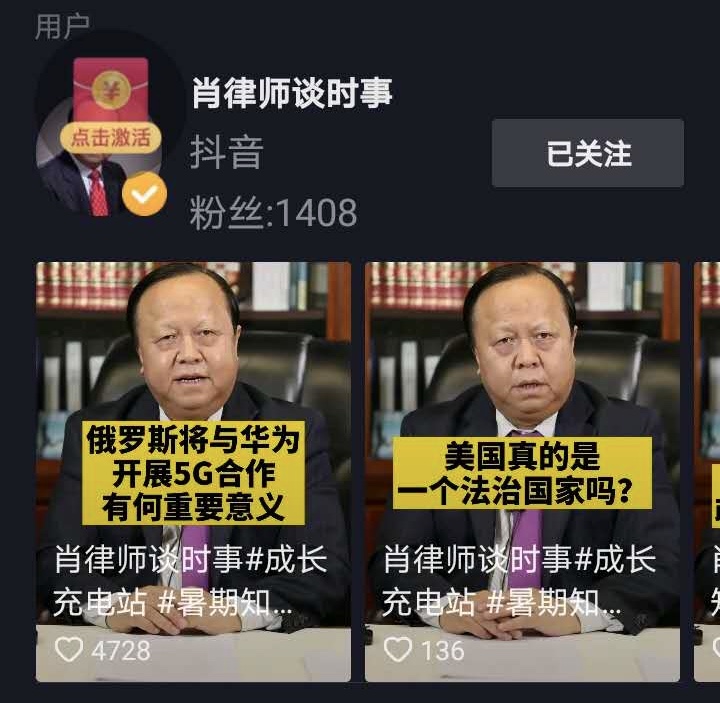The height and width of the screenshot is (703, 720).
Task: Tap the 已关注 follow button
Action: point(587,153)
